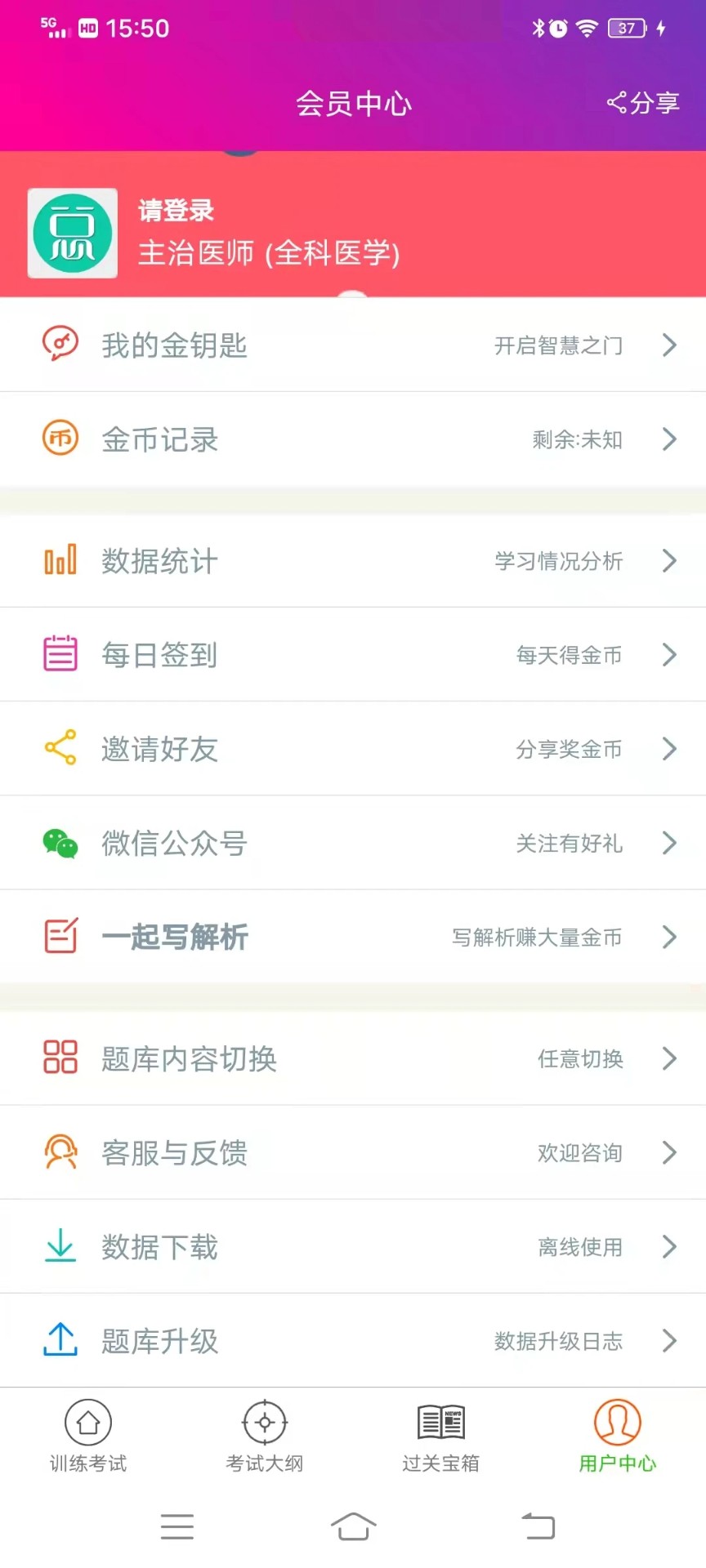Expand the 数据统计 row chevron

670,561
